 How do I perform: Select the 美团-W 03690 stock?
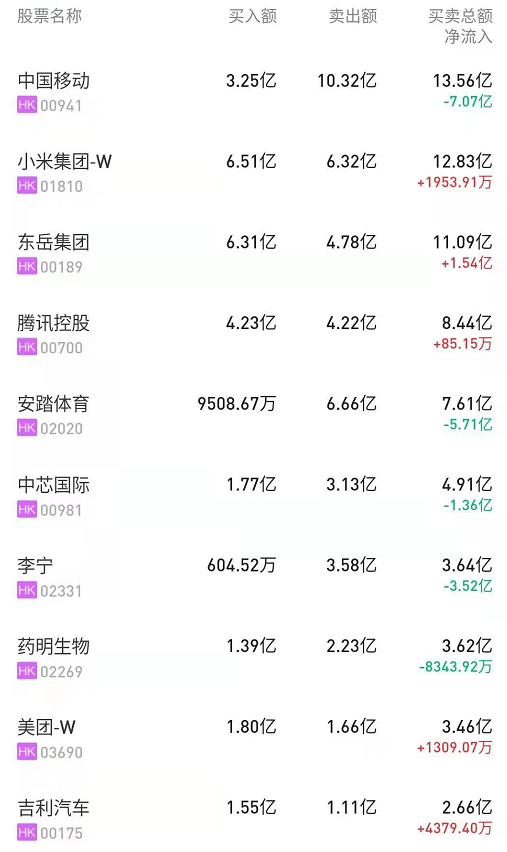click(253, 738)
